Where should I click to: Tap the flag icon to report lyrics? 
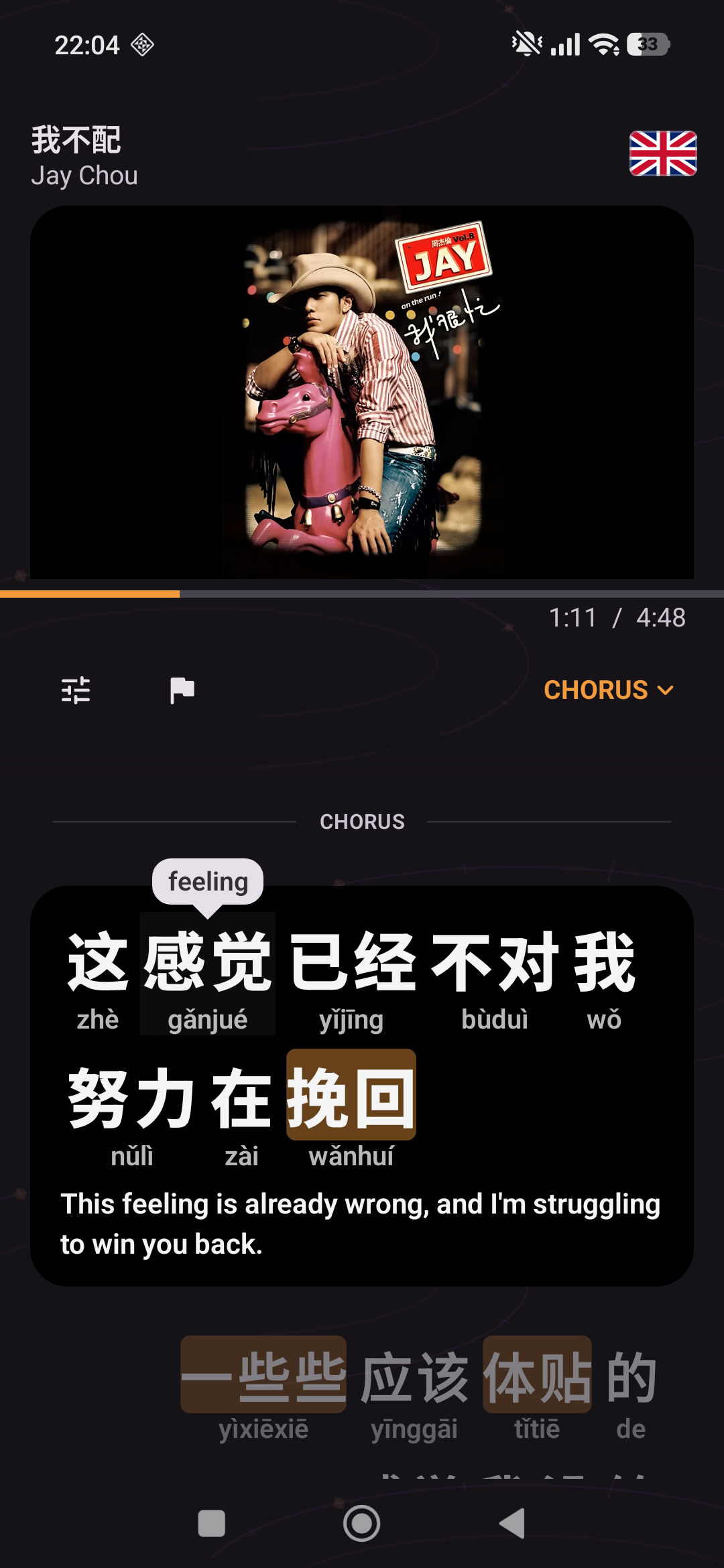182,690
